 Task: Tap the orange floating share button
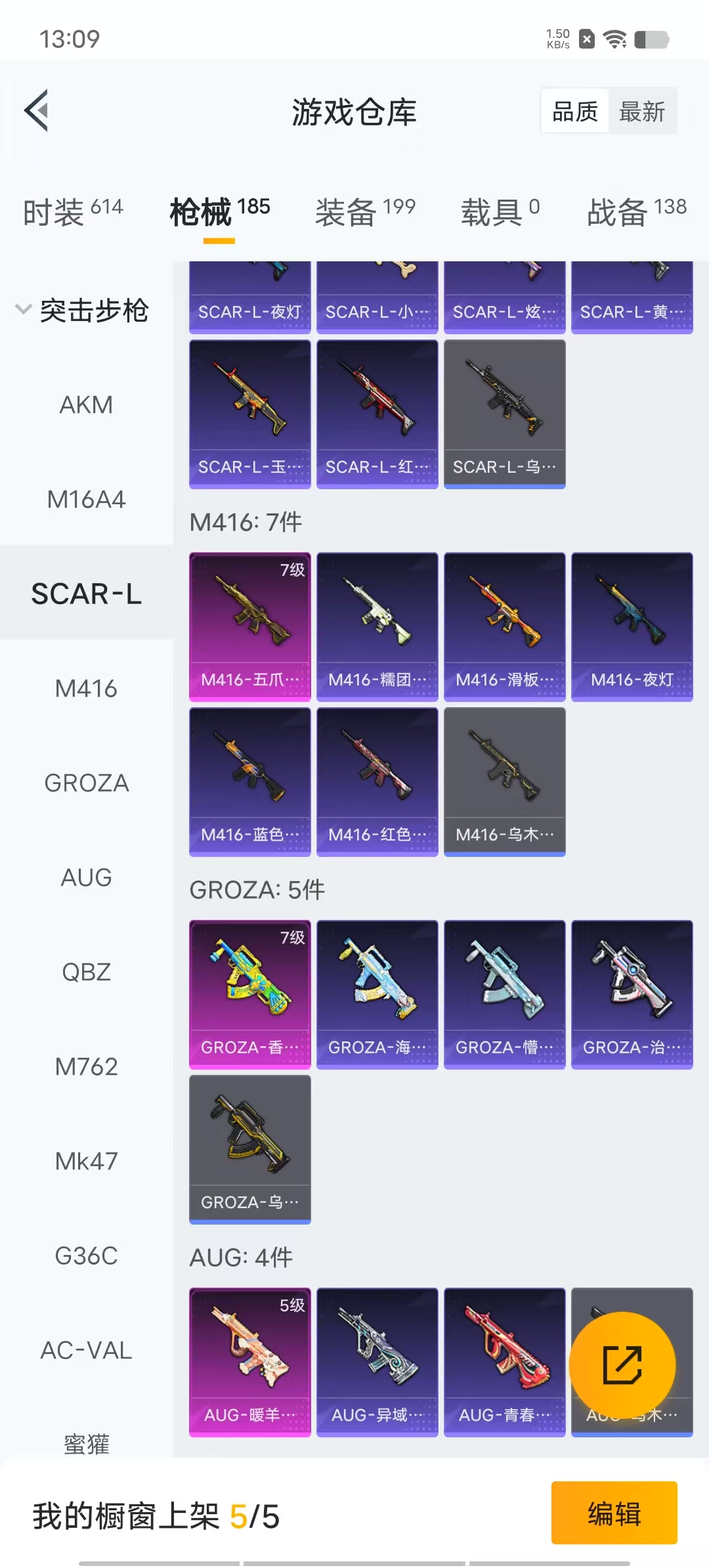coord(622,1365)
